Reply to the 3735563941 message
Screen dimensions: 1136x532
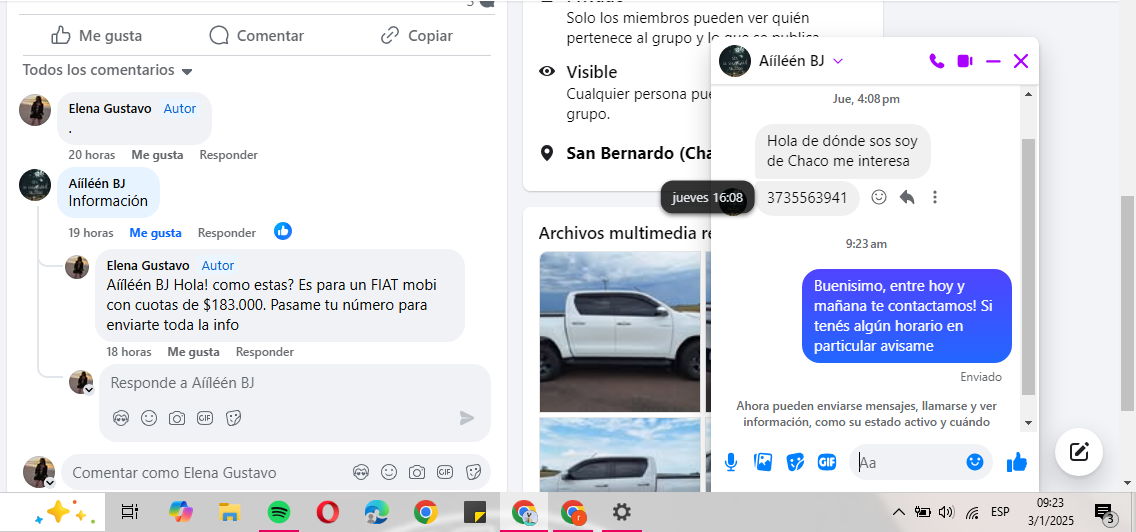coord(907,198)
